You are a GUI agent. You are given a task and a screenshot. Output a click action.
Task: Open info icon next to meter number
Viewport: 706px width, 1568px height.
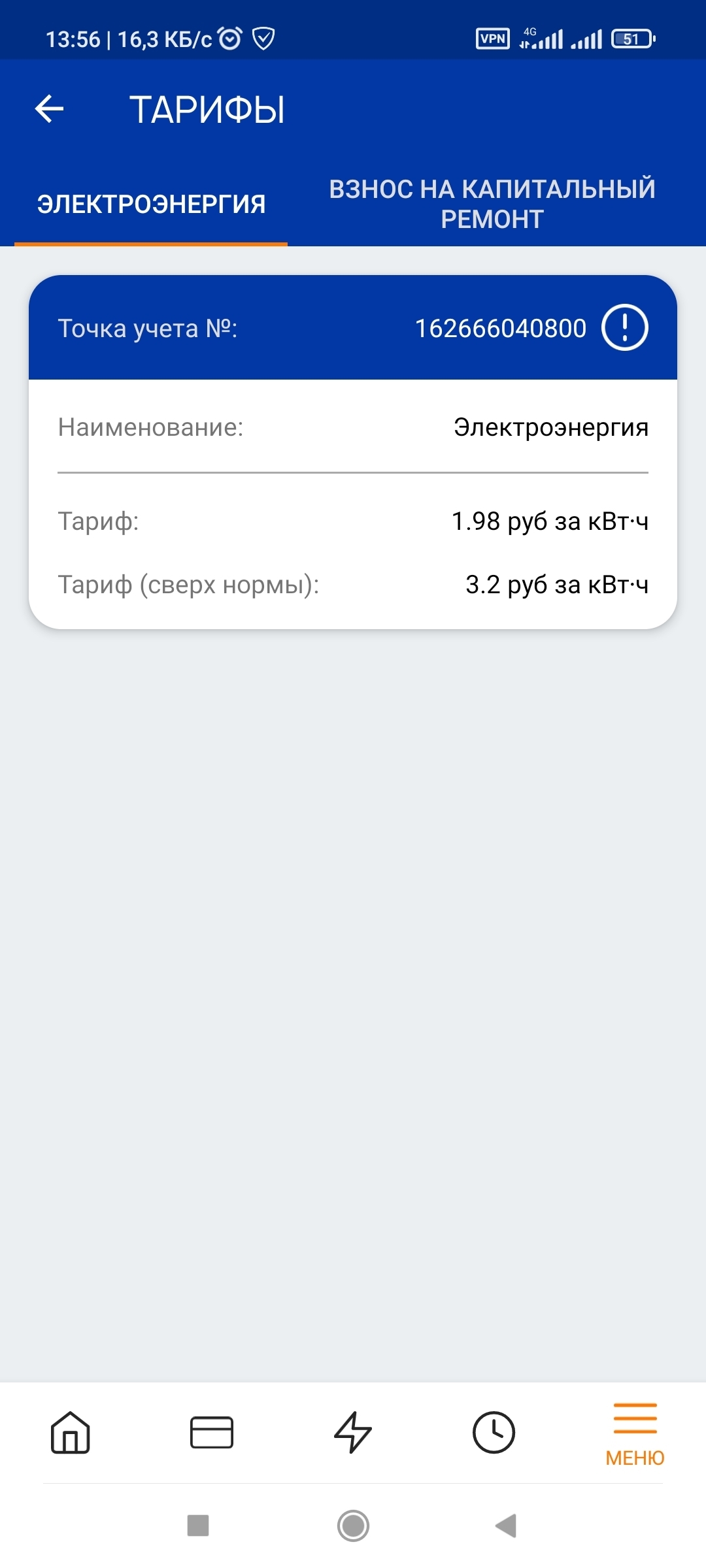pos(624,328)
